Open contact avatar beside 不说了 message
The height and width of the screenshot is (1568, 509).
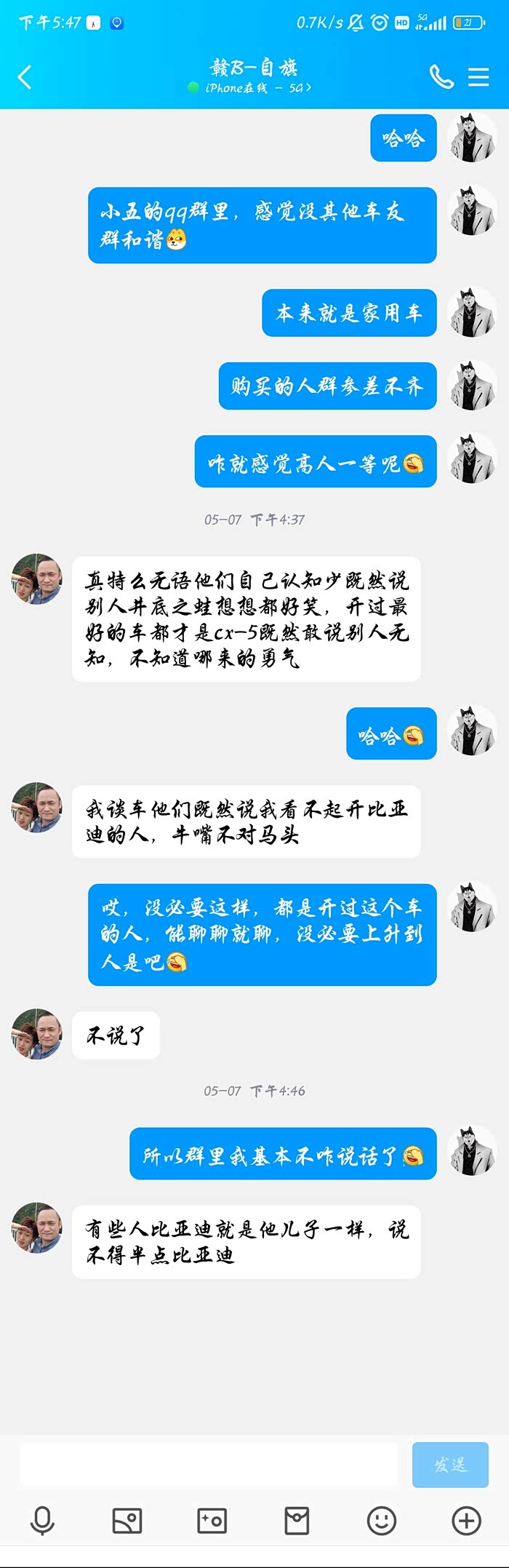[37, 1034]
